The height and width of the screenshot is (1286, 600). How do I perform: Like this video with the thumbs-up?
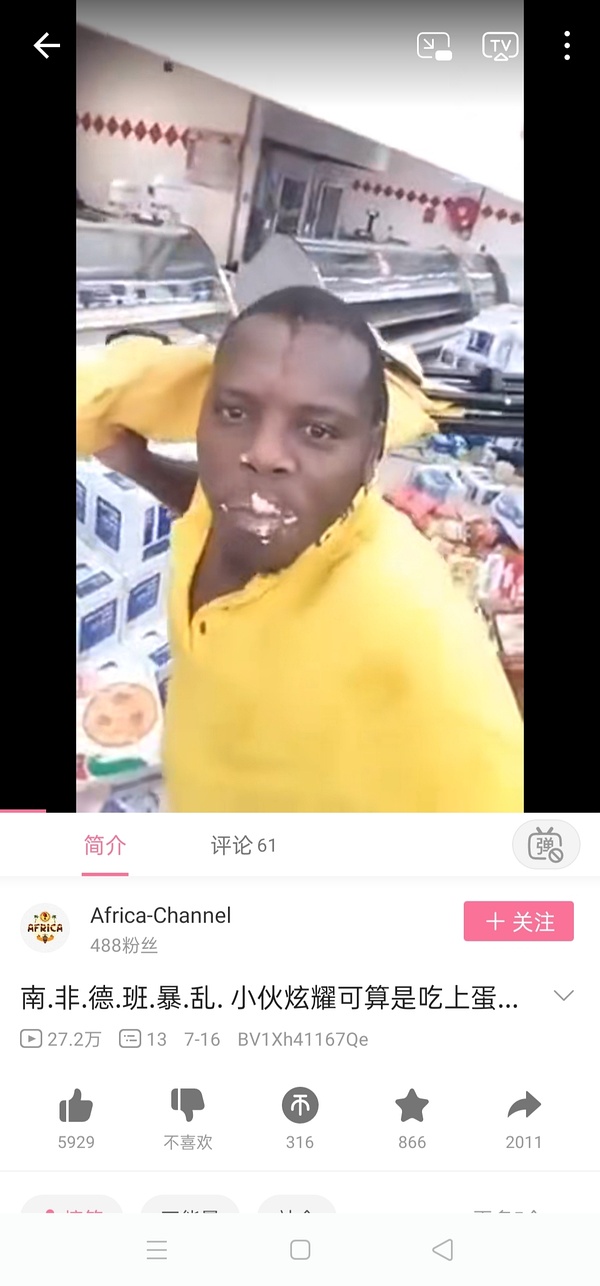click(76, 1106)
